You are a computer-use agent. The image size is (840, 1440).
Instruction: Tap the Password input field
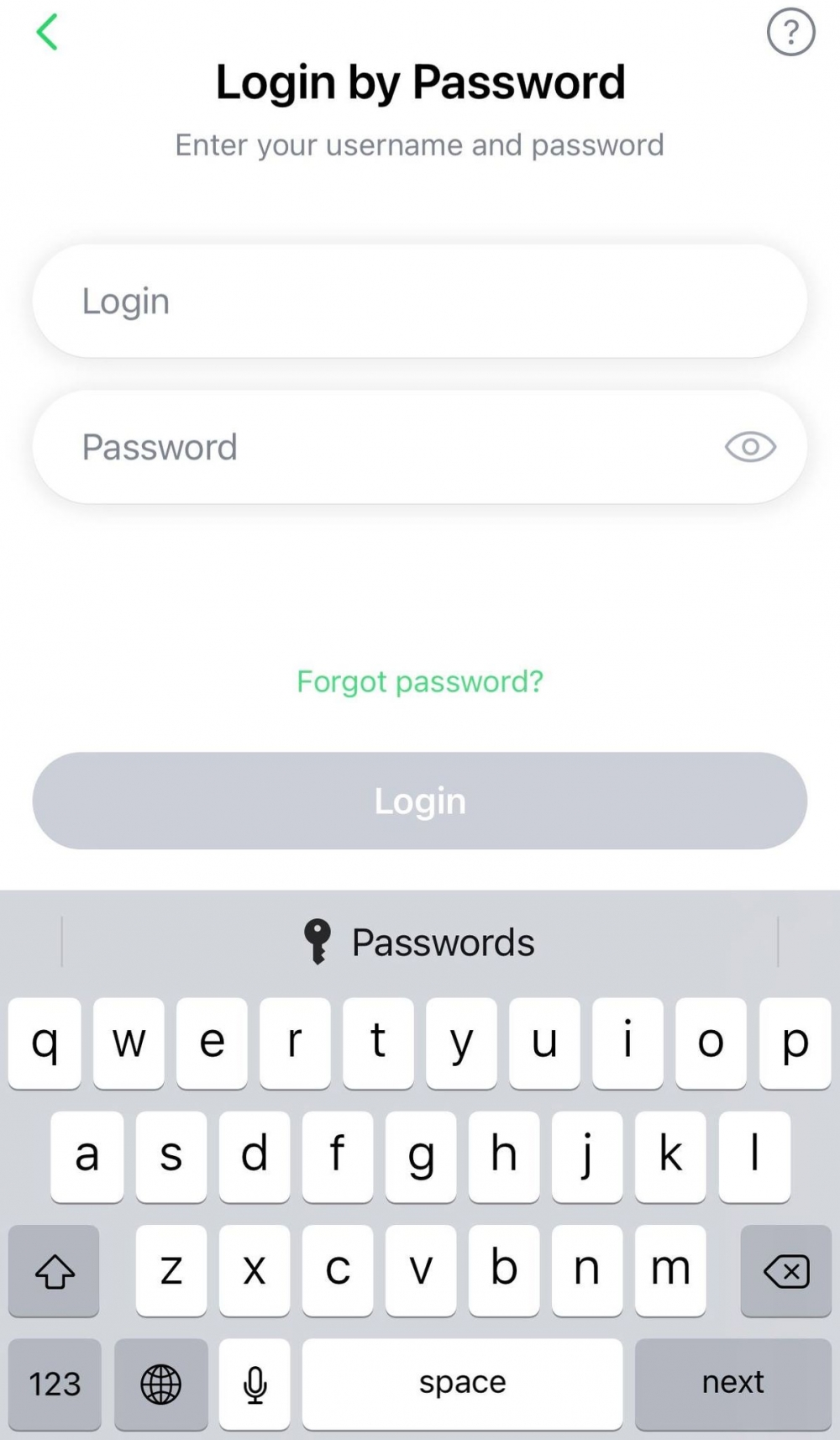coord(378,447)
